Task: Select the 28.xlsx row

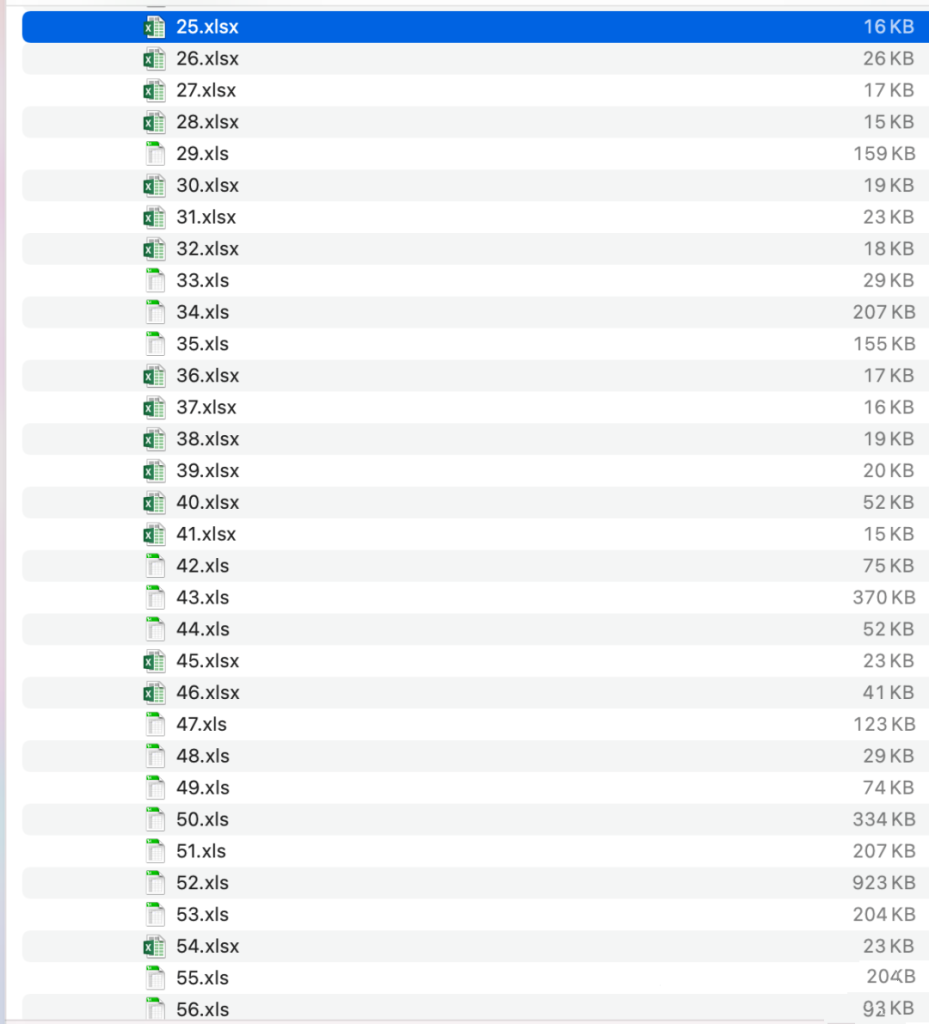Action: [207, 122]
